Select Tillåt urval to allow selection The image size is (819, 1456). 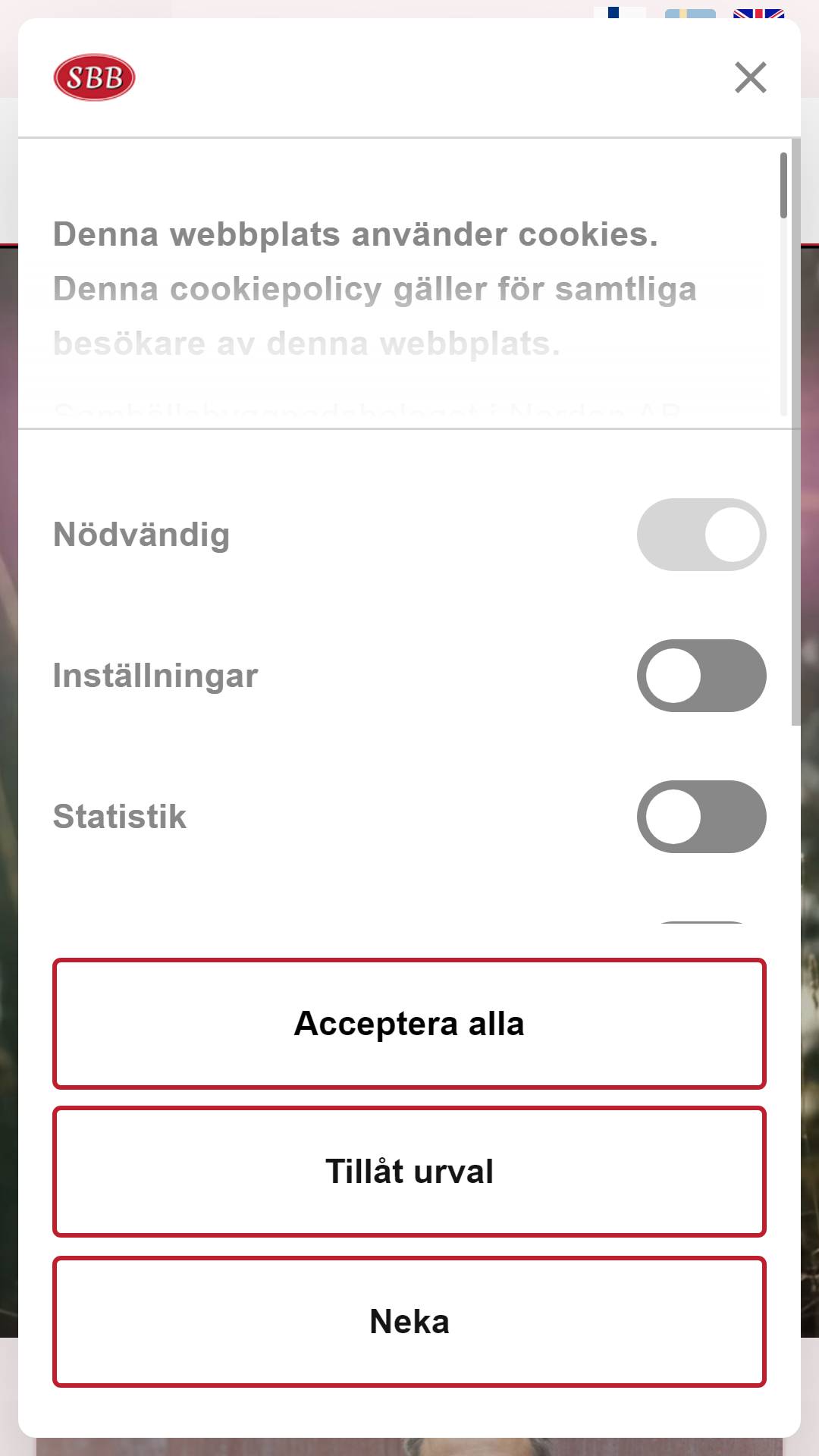[409, 1172]
